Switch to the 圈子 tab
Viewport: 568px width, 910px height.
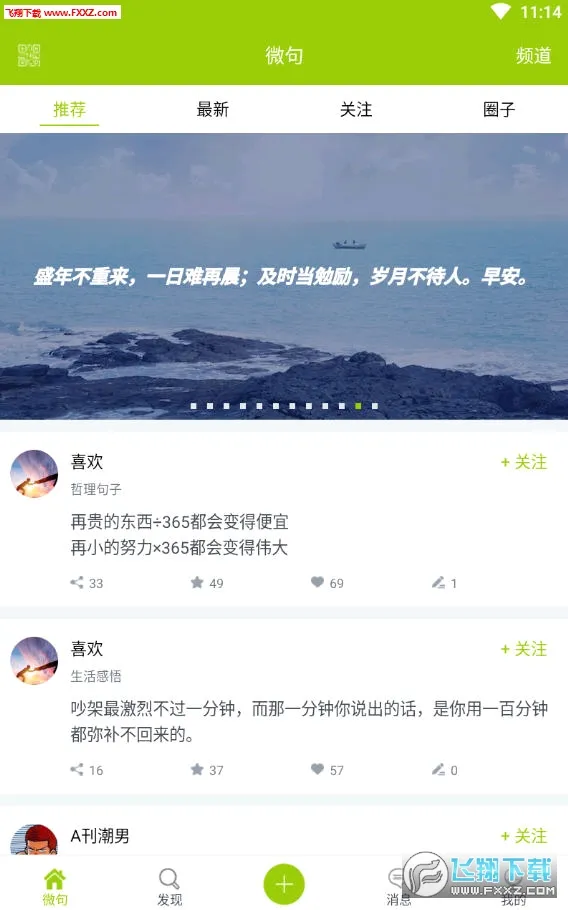[x=498, y=109]
